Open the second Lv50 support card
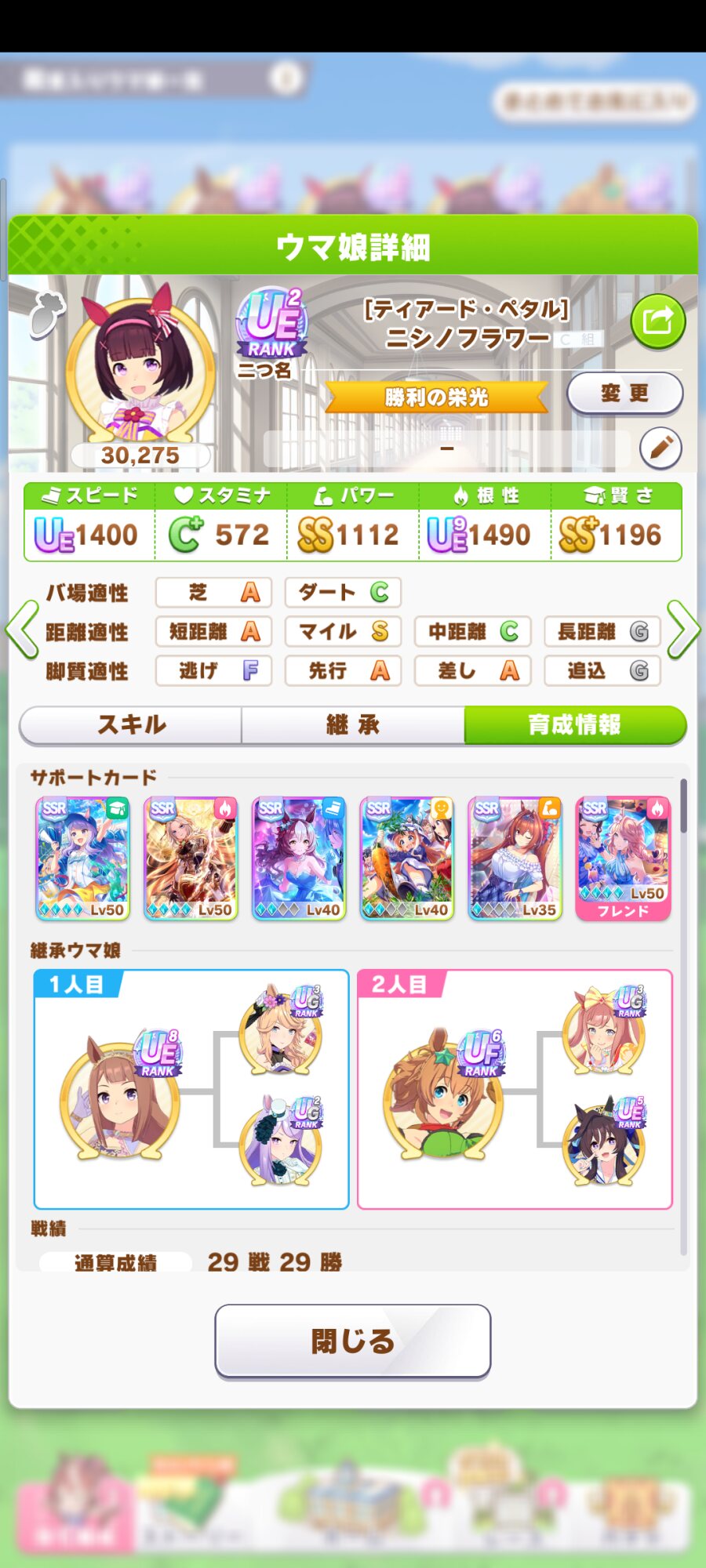The width and height of the screenshot is (706, 1568). (x=191, y=858)
